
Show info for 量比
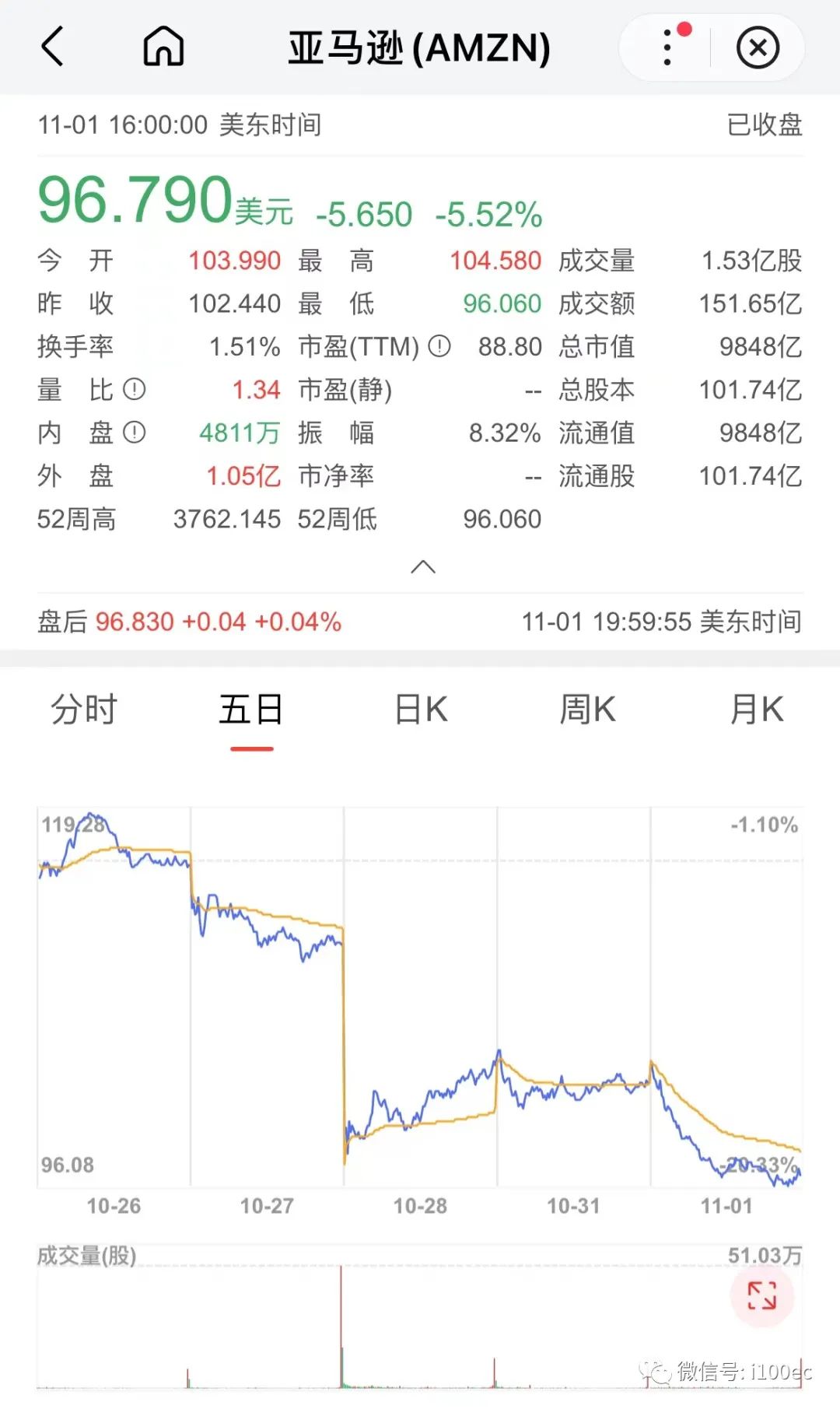pos(135,389)
